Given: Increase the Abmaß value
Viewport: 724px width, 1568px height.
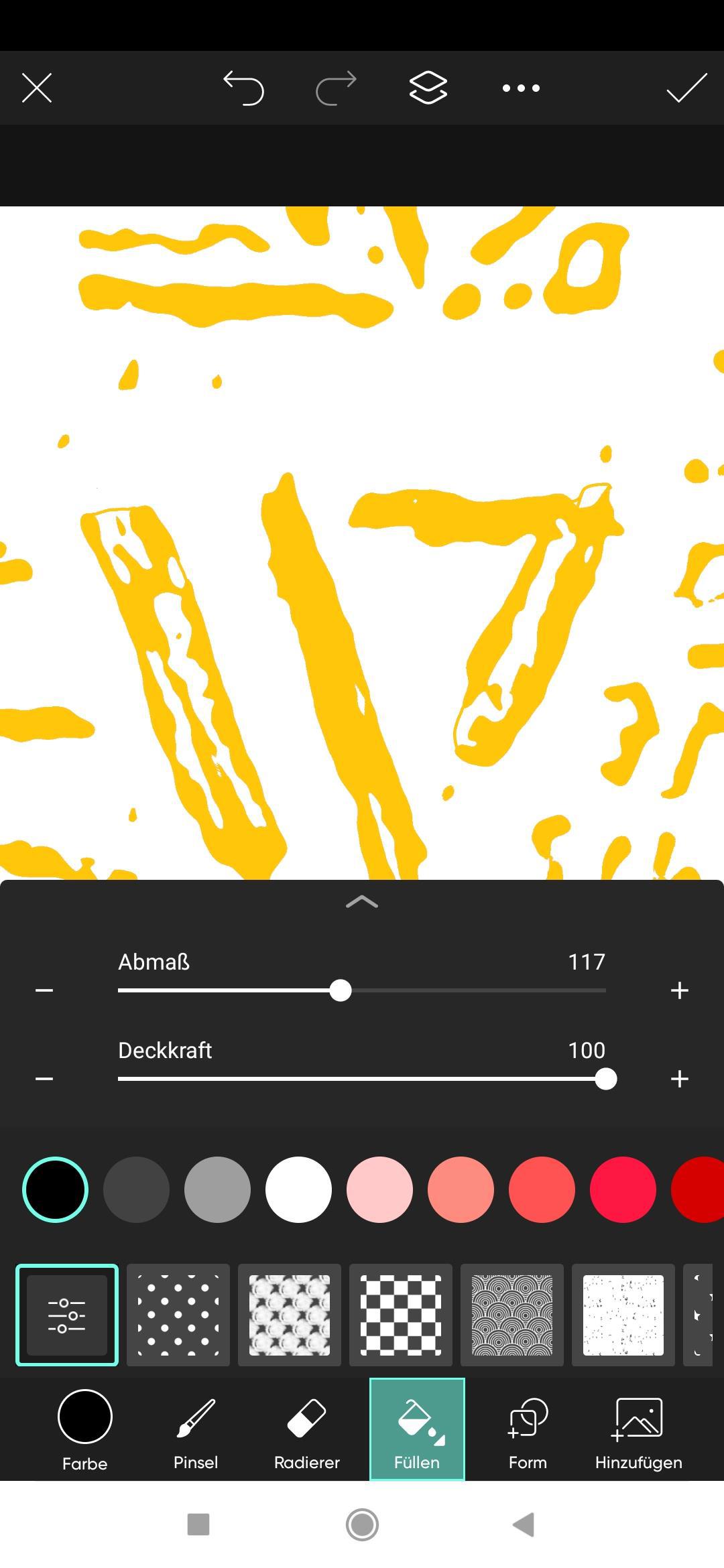Looking at the screenshot, I should coord(679,990).
